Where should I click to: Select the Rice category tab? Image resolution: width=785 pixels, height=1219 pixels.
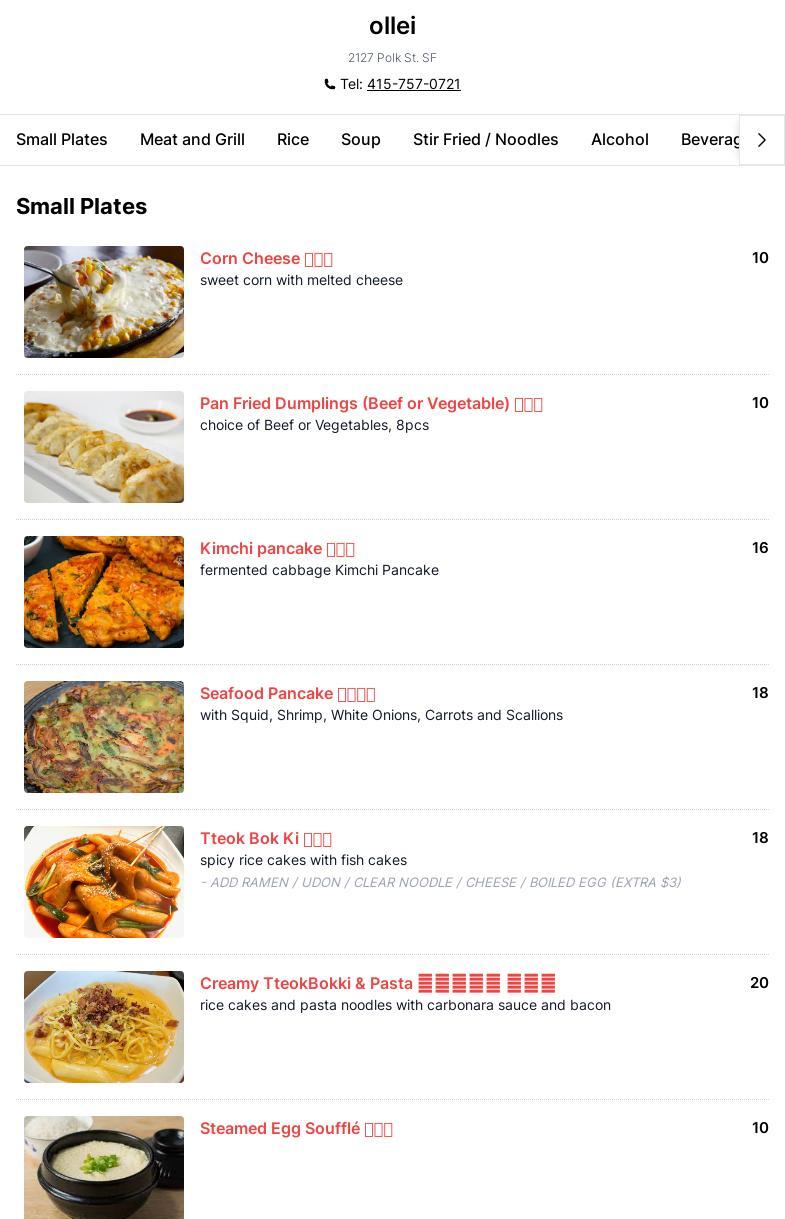[x=293, y=140]
